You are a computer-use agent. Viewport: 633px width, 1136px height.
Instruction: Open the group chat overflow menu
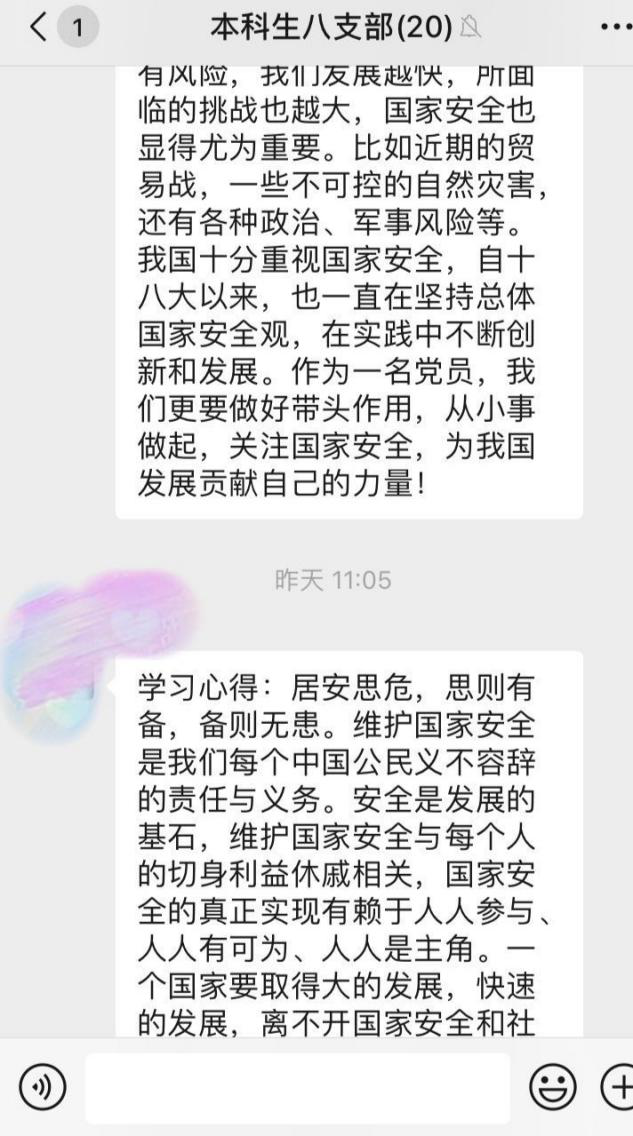615,28
